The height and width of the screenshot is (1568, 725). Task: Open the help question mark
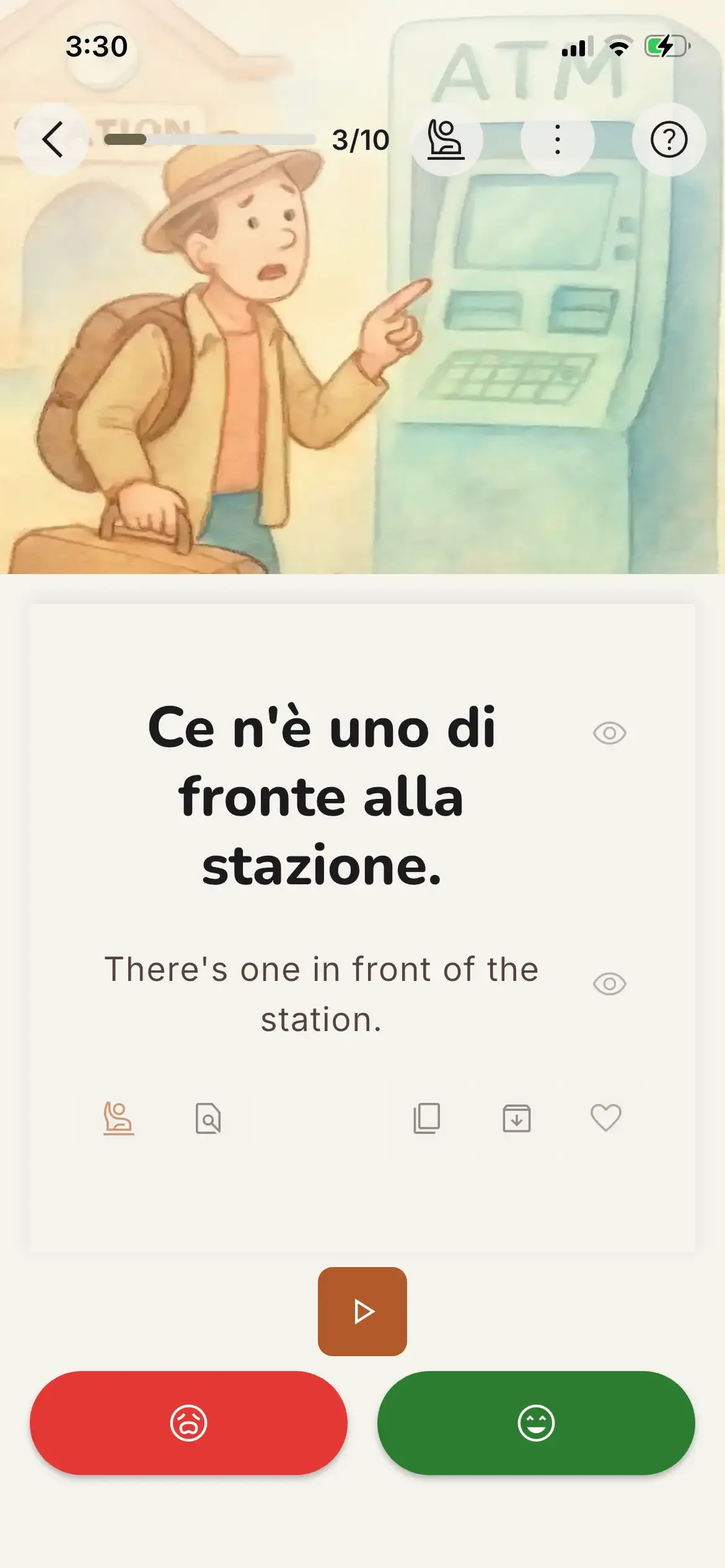(669, 139)
